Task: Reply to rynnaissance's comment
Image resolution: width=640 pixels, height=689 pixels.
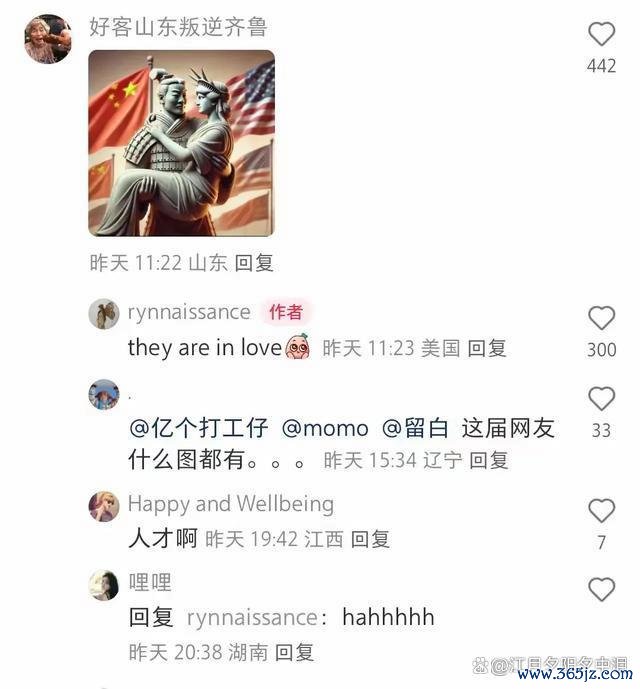Action: [487, 348]
